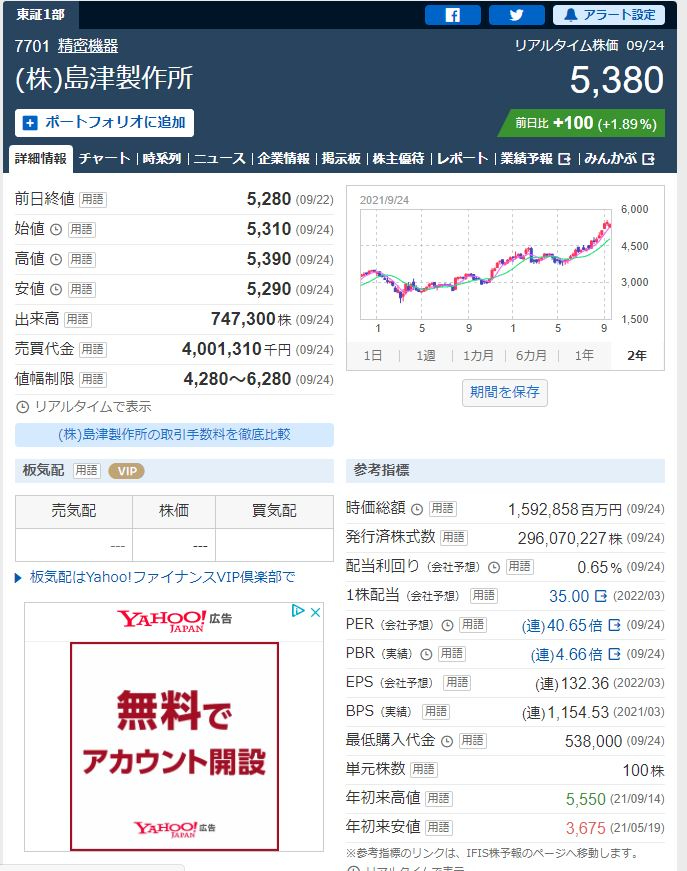The width and height of the screenshot is (687, 871).
Task: Open アラート設定 alert settings
Action: pyautogui.click(x=608, y=15)
